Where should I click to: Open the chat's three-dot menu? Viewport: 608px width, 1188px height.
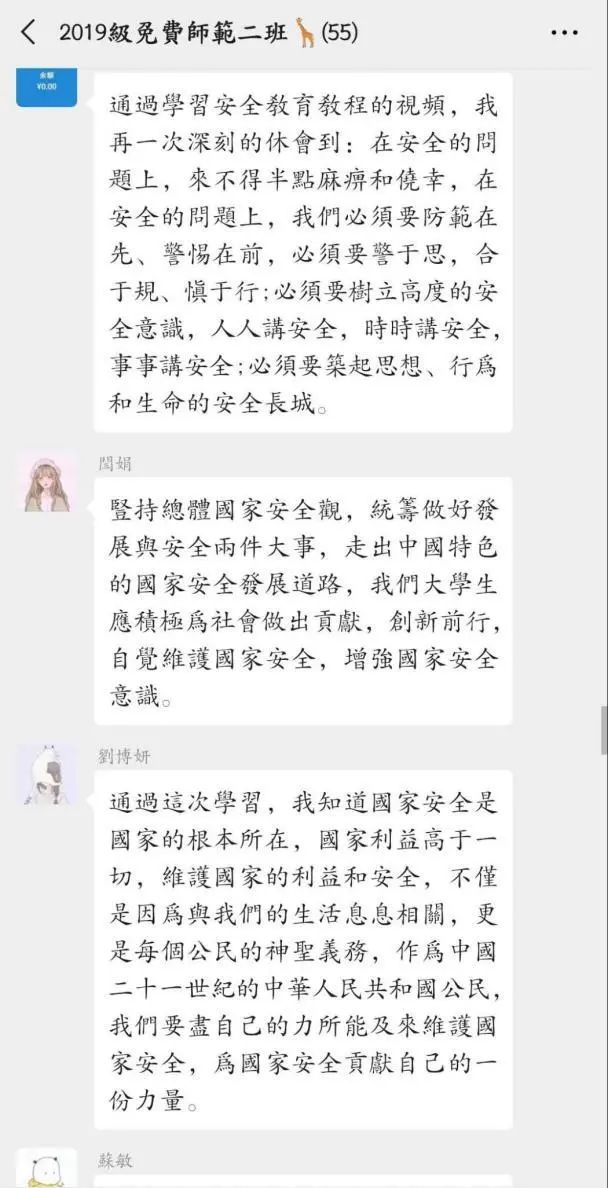(564, 33)
